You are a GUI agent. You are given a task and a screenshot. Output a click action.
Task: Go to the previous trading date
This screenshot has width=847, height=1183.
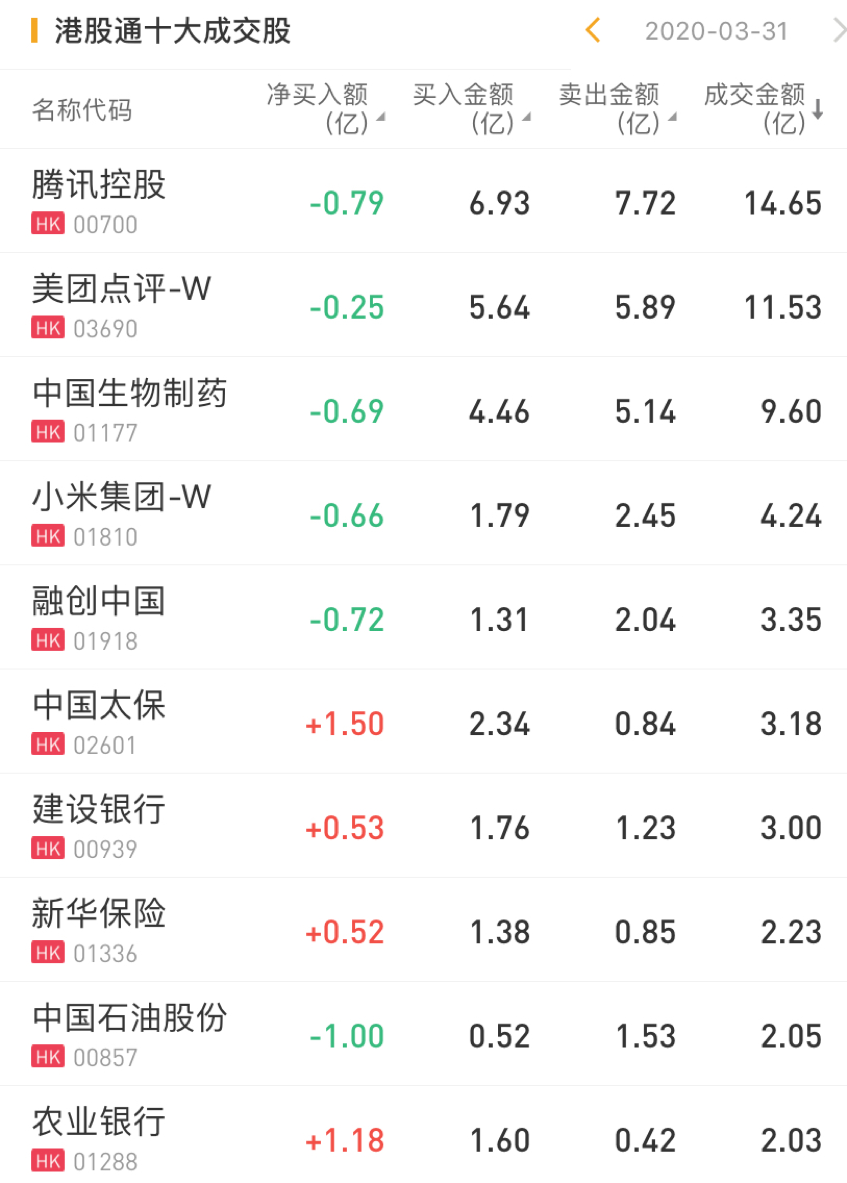click(x=593, y=31)
